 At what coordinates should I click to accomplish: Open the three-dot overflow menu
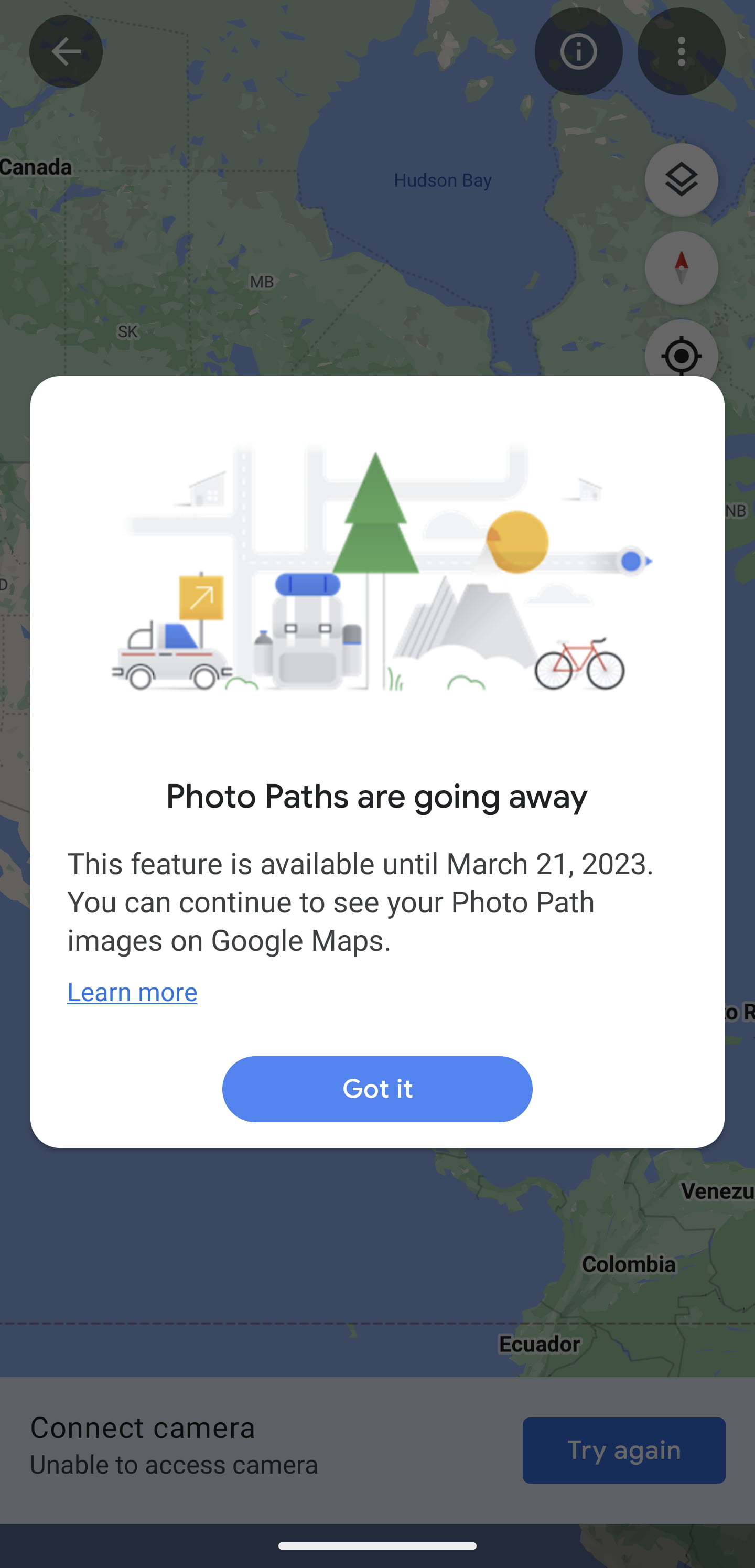tap(681, 51)
